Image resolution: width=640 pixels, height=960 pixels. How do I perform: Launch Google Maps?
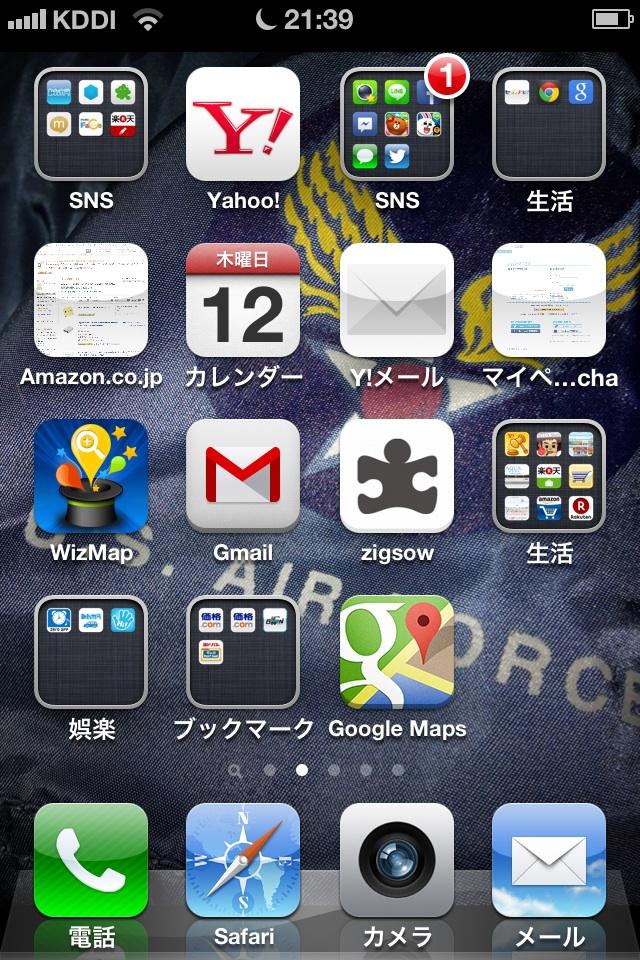[397, 651]
